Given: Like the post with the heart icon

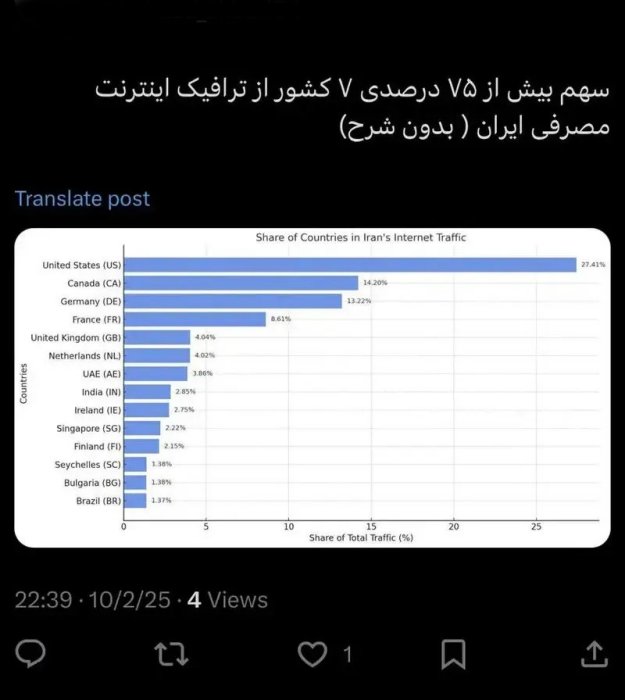Looking at the screenshot, I should [314, 654].
